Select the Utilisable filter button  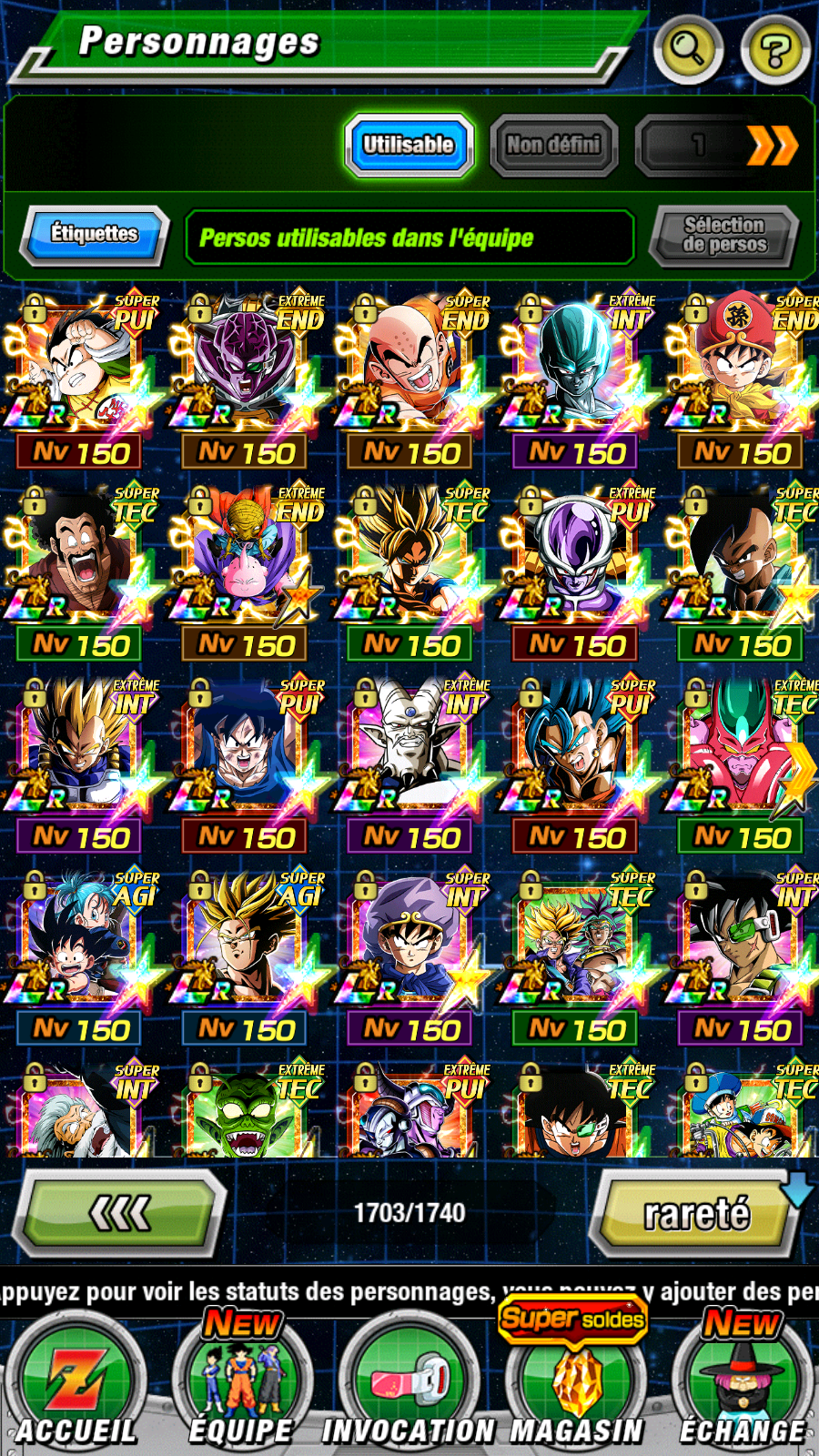click(x=409, y=145)
